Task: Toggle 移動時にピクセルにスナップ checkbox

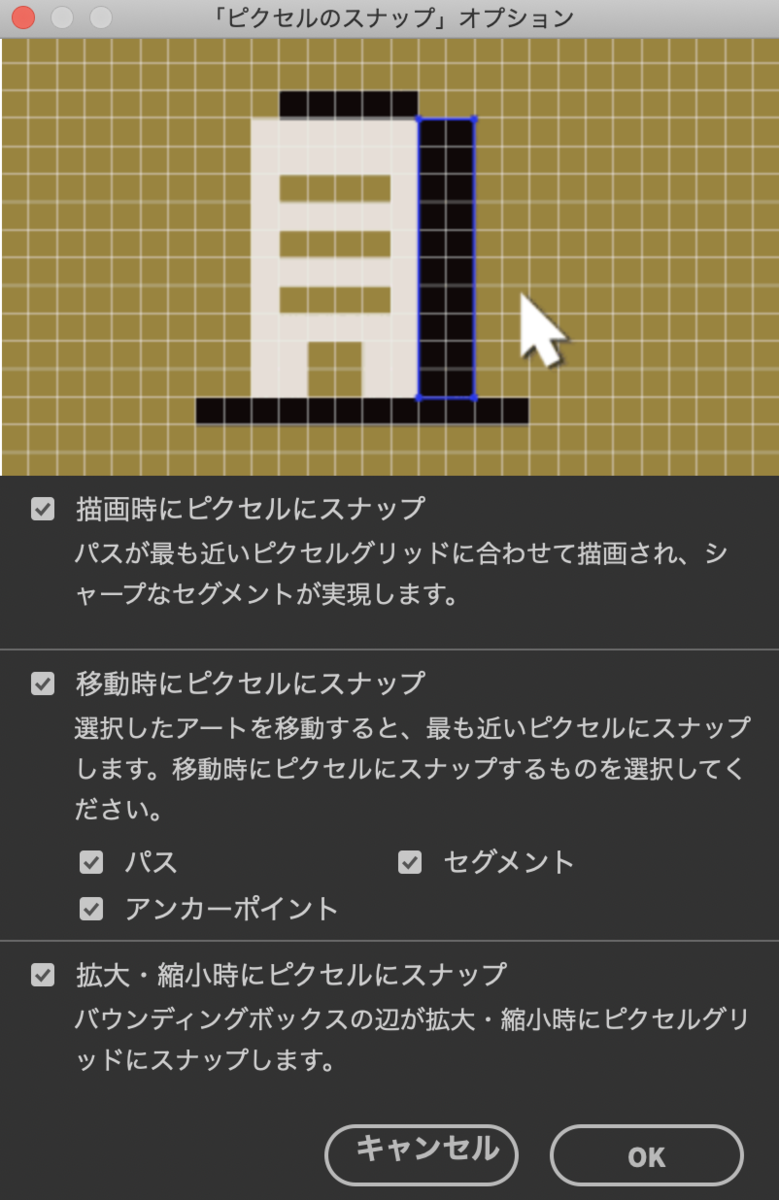Action: [x=43, y=684]
